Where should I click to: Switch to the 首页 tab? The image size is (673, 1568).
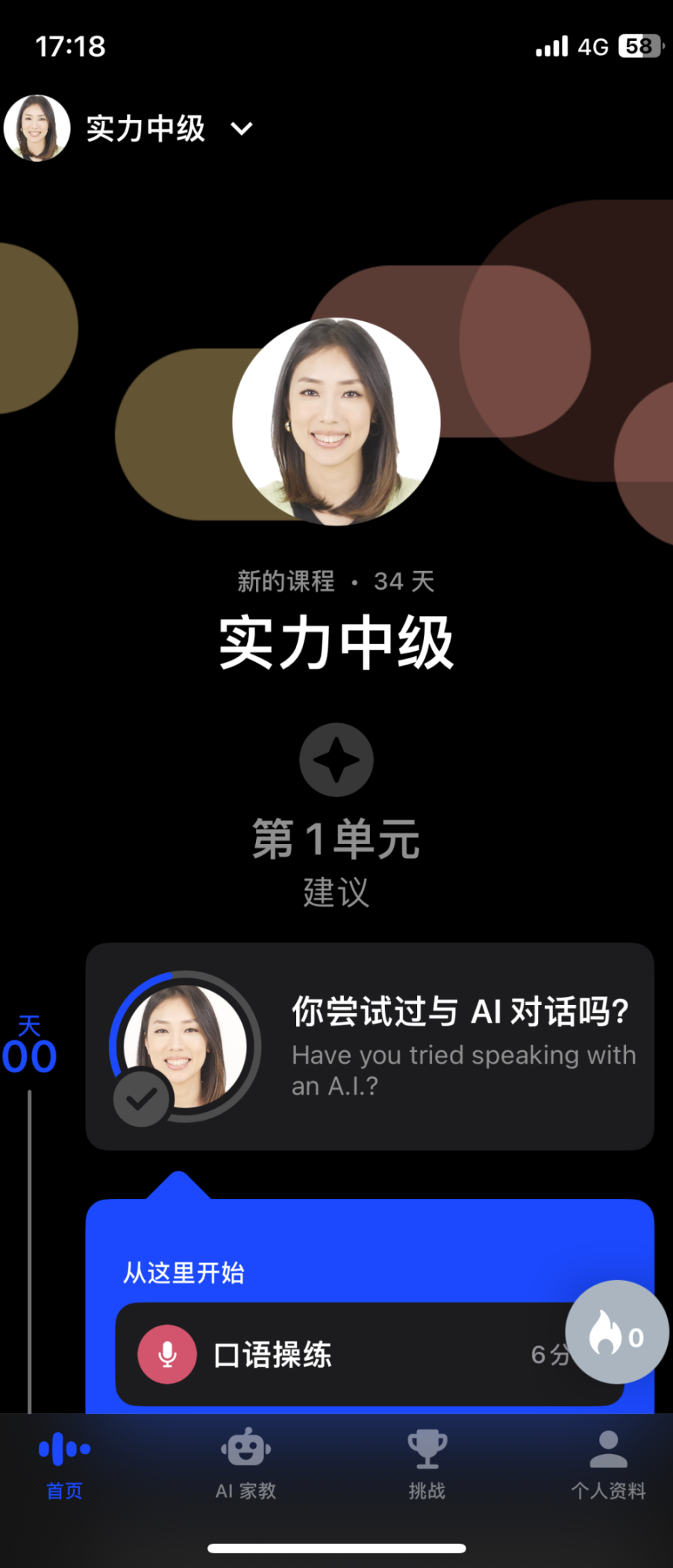click(x=65, y=1464)
